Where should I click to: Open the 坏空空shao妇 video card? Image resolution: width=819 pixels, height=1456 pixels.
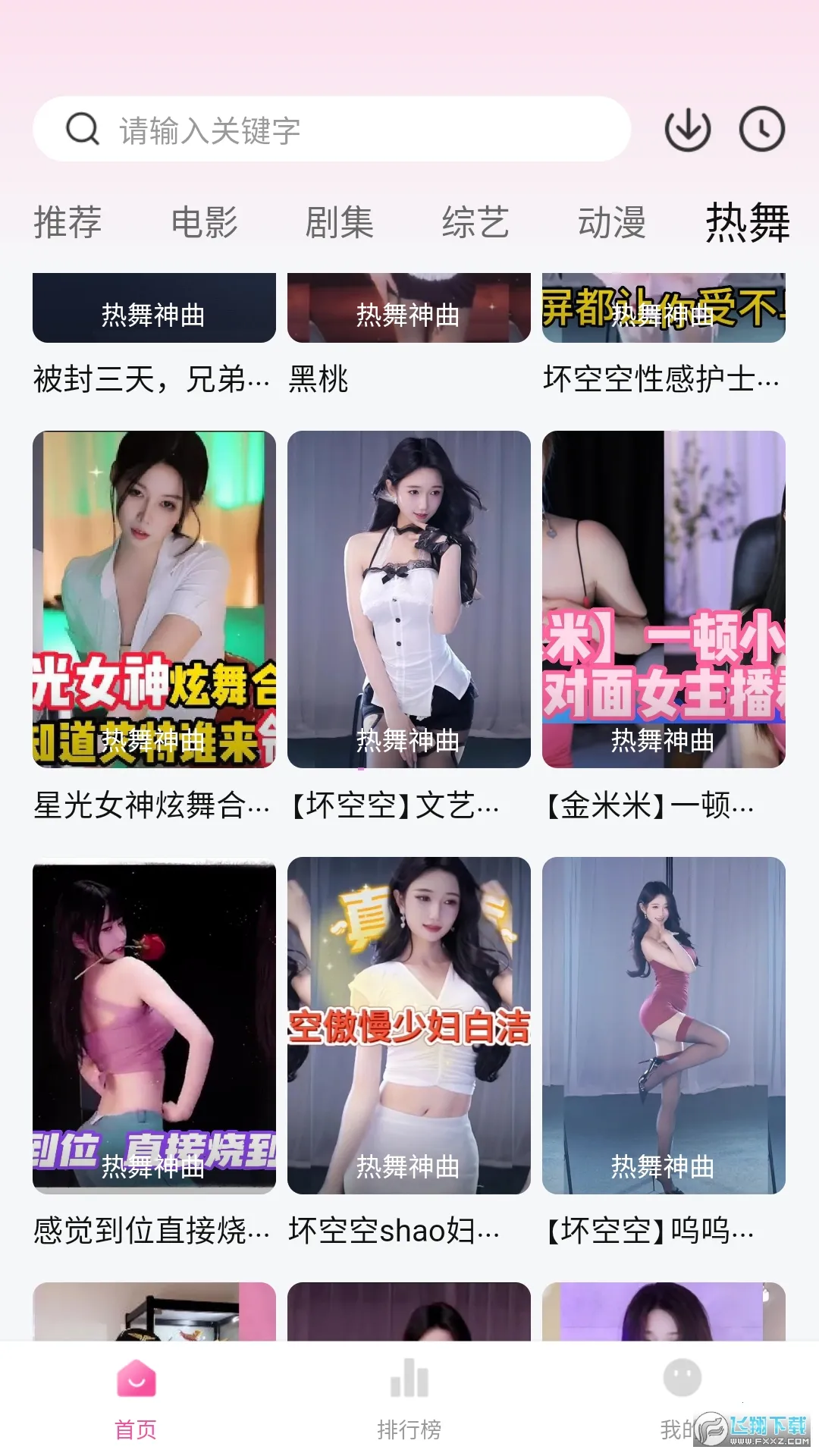point(409,1025)
